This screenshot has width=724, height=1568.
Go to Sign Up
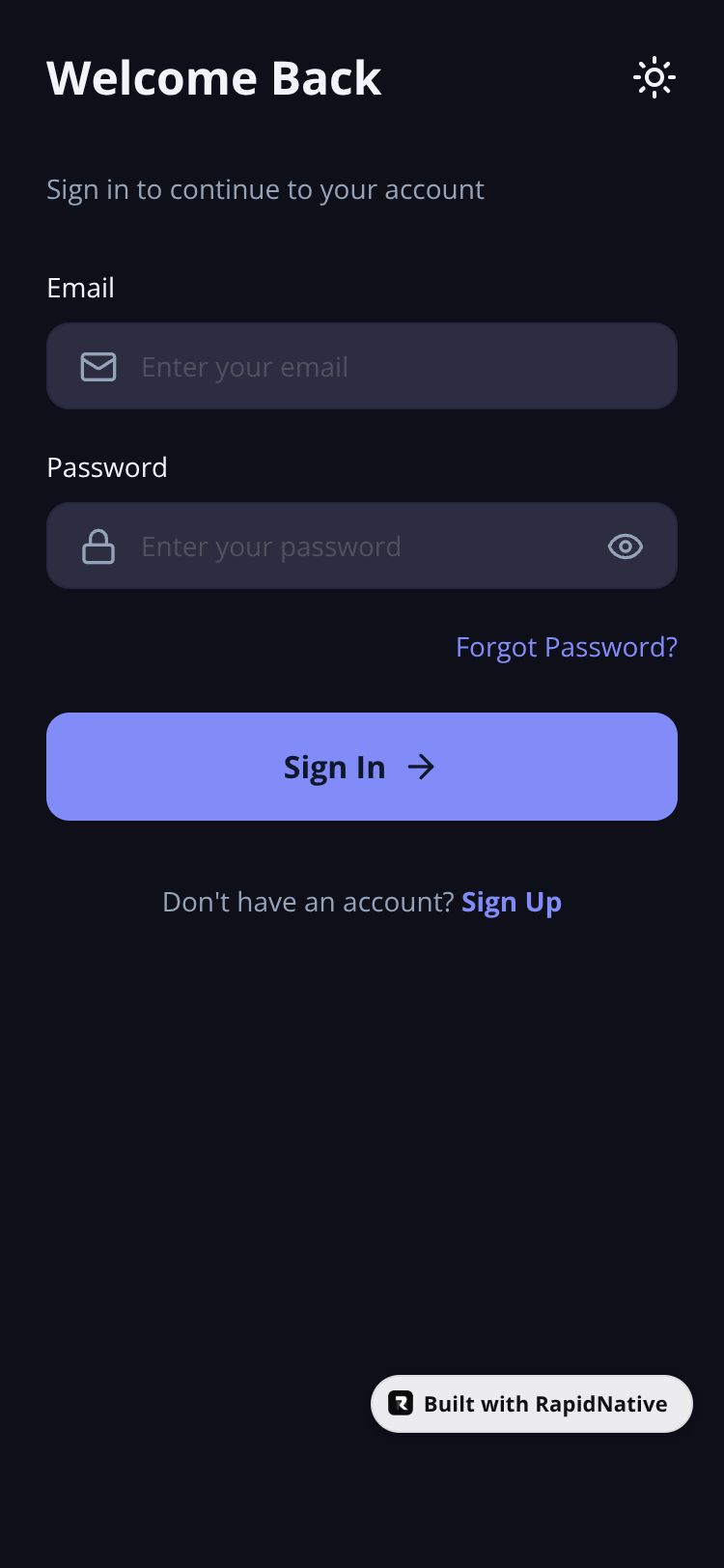(512, 902)
